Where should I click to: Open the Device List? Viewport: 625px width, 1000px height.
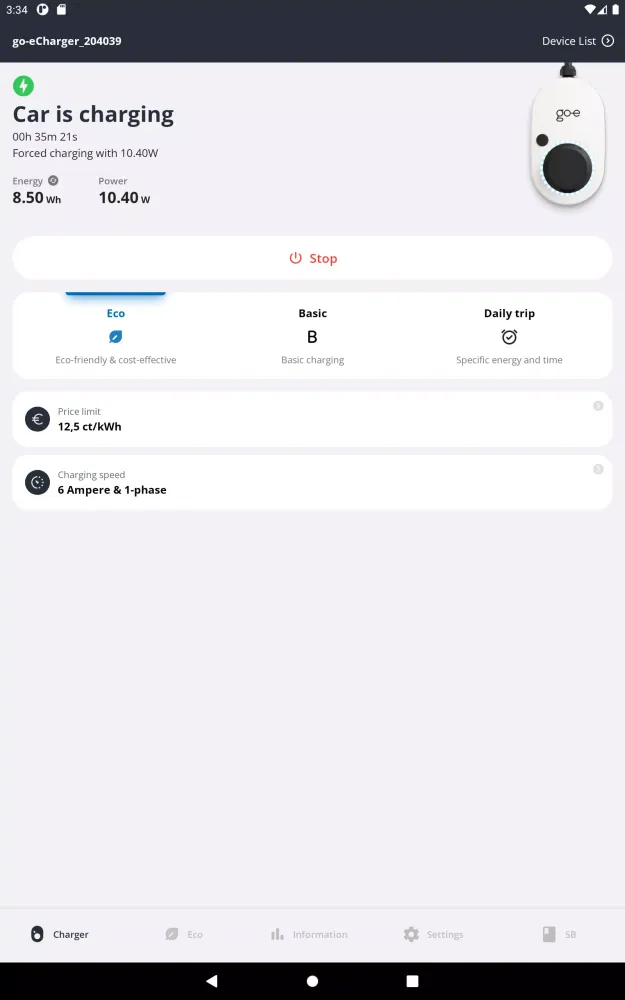pyautogui.click(x=577, y=41)
